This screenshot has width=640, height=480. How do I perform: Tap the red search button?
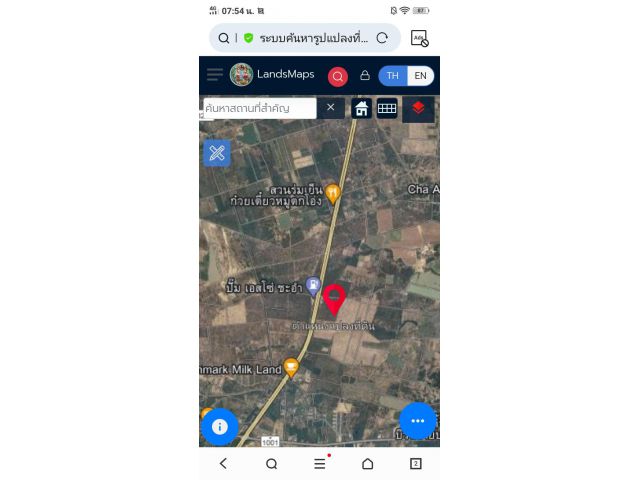coord(338,76)
